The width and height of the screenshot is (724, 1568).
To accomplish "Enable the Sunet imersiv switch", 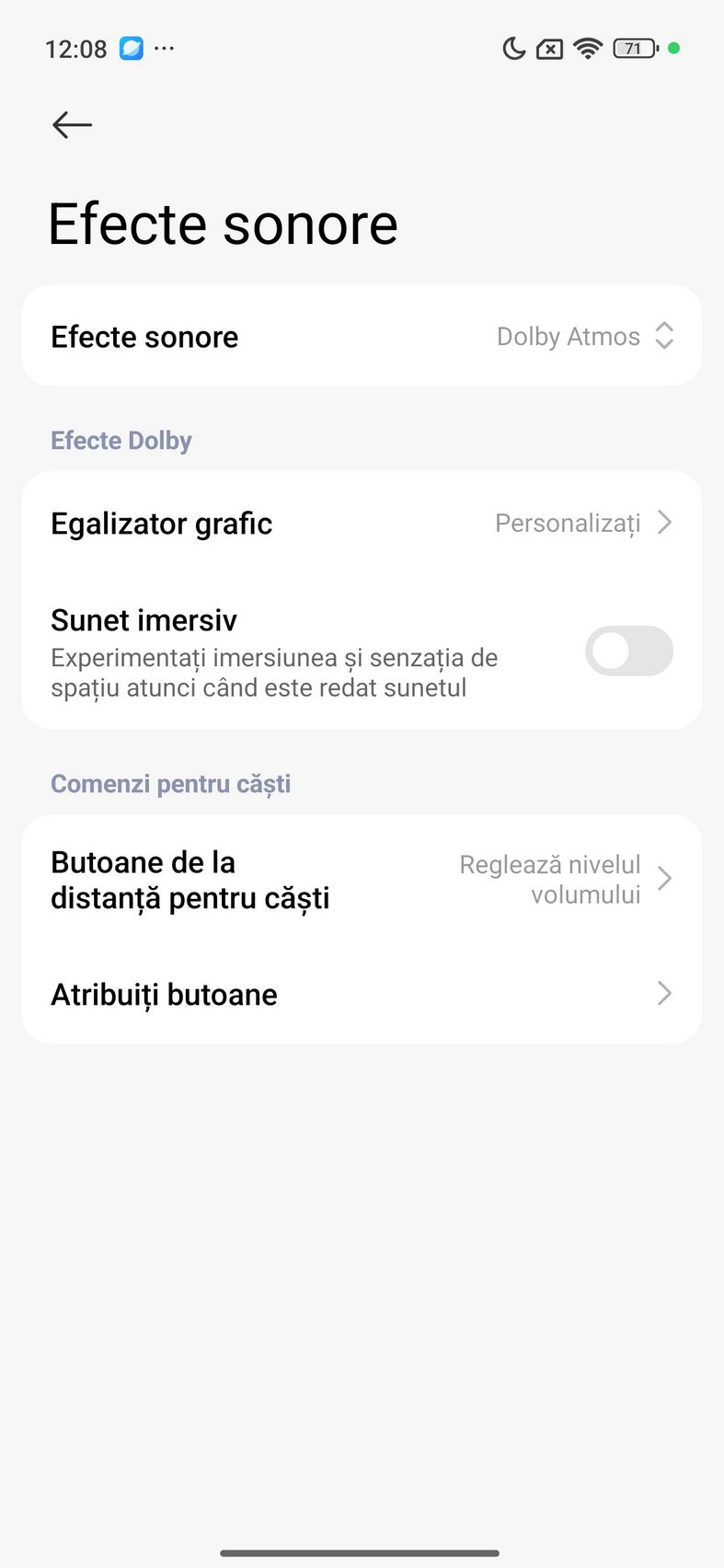I will pos(628,651).
